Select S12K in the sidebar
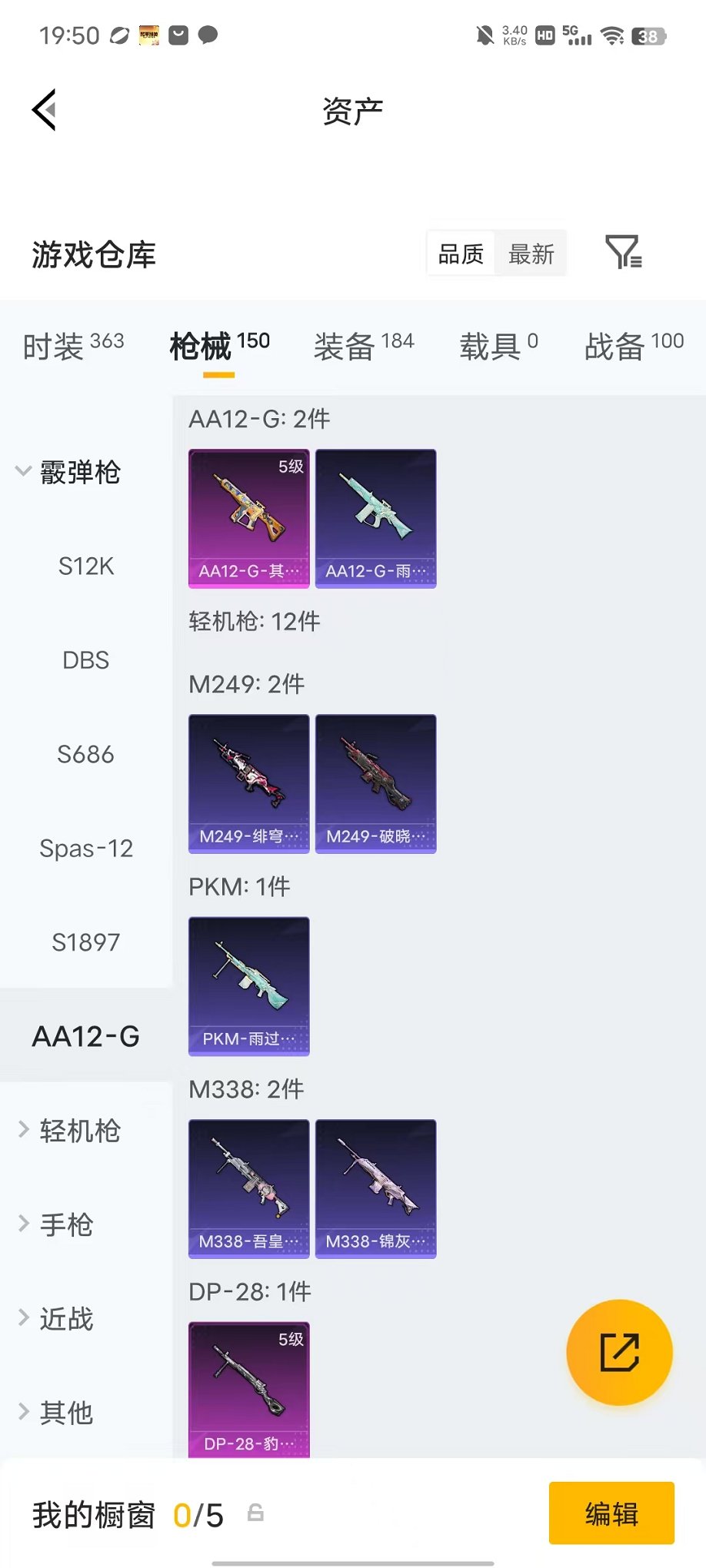The height and width of the screenshot is (1568, 706). [x=86, y=566]
